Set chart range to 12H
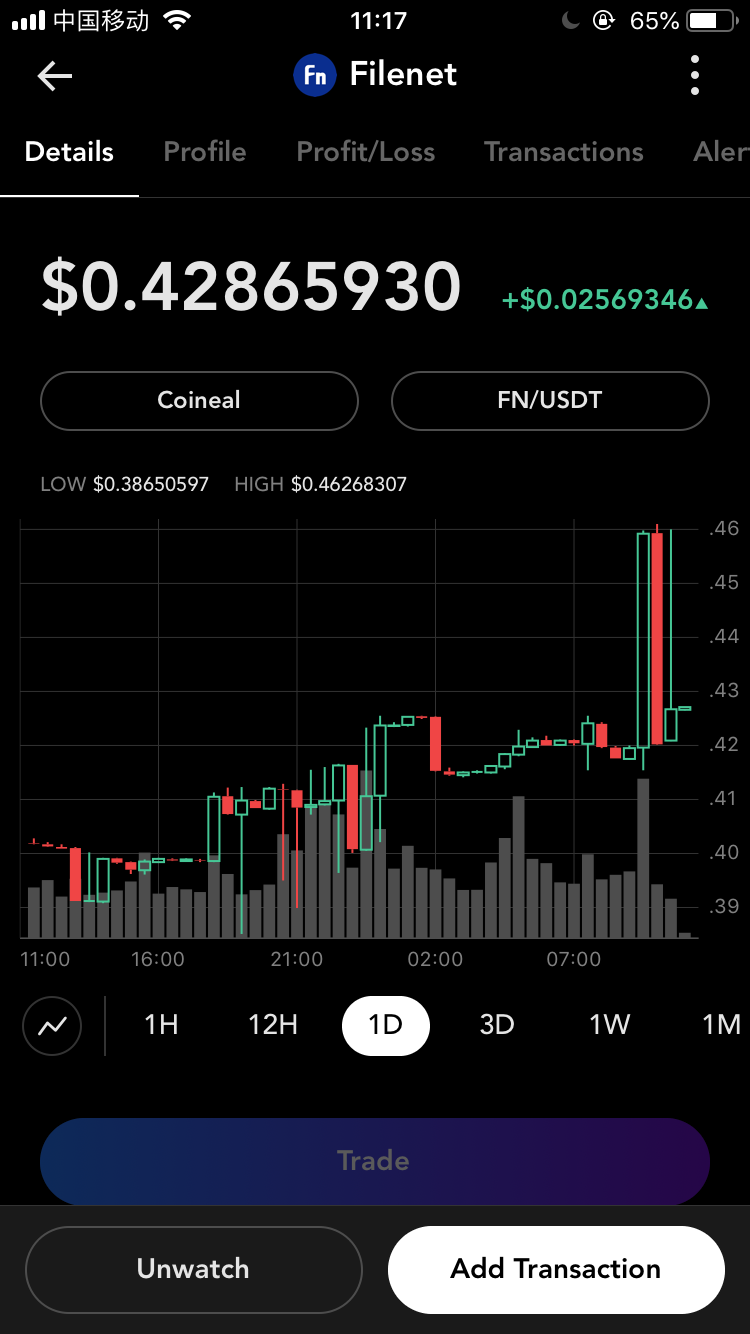750x1334 pixels. (273, 1025)
